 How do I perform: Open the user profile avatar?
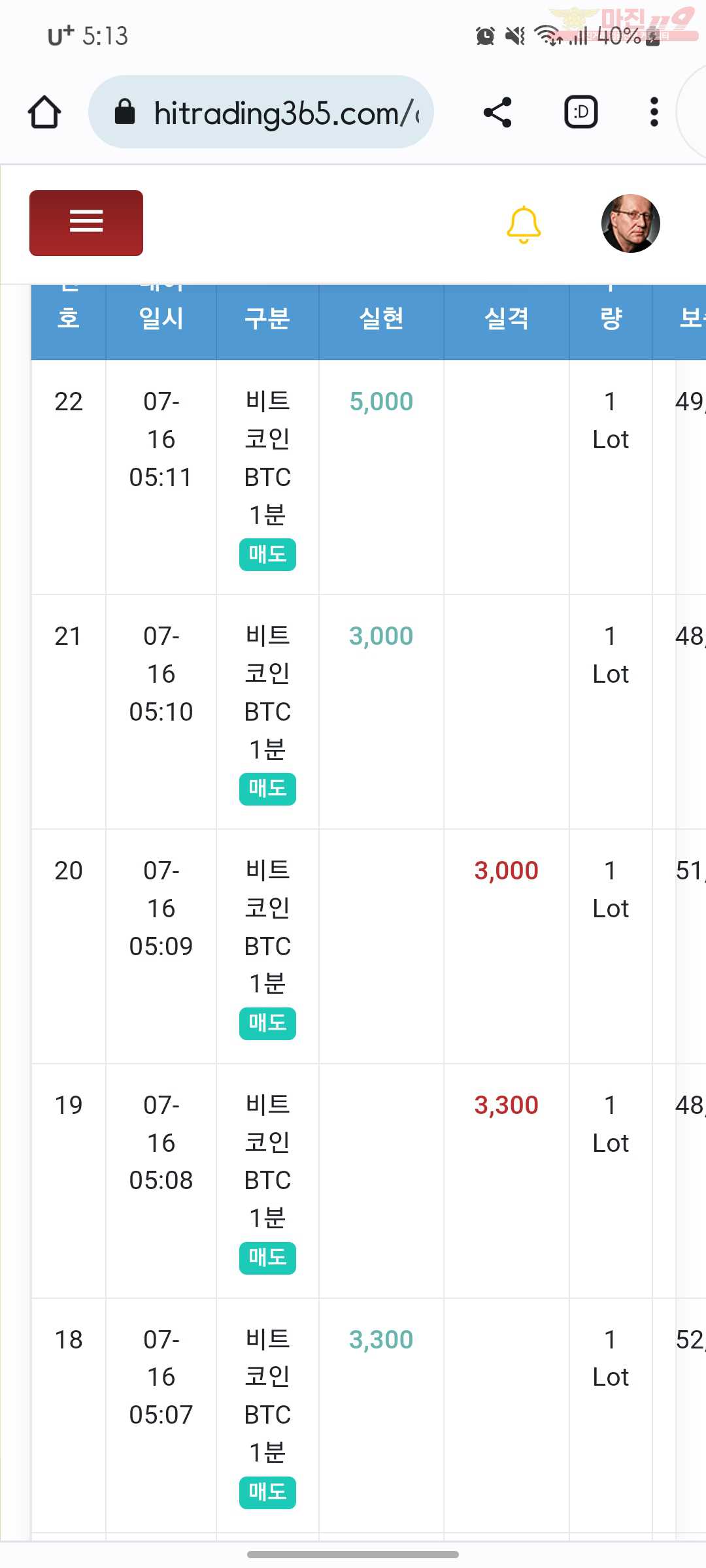coord(630,223)
